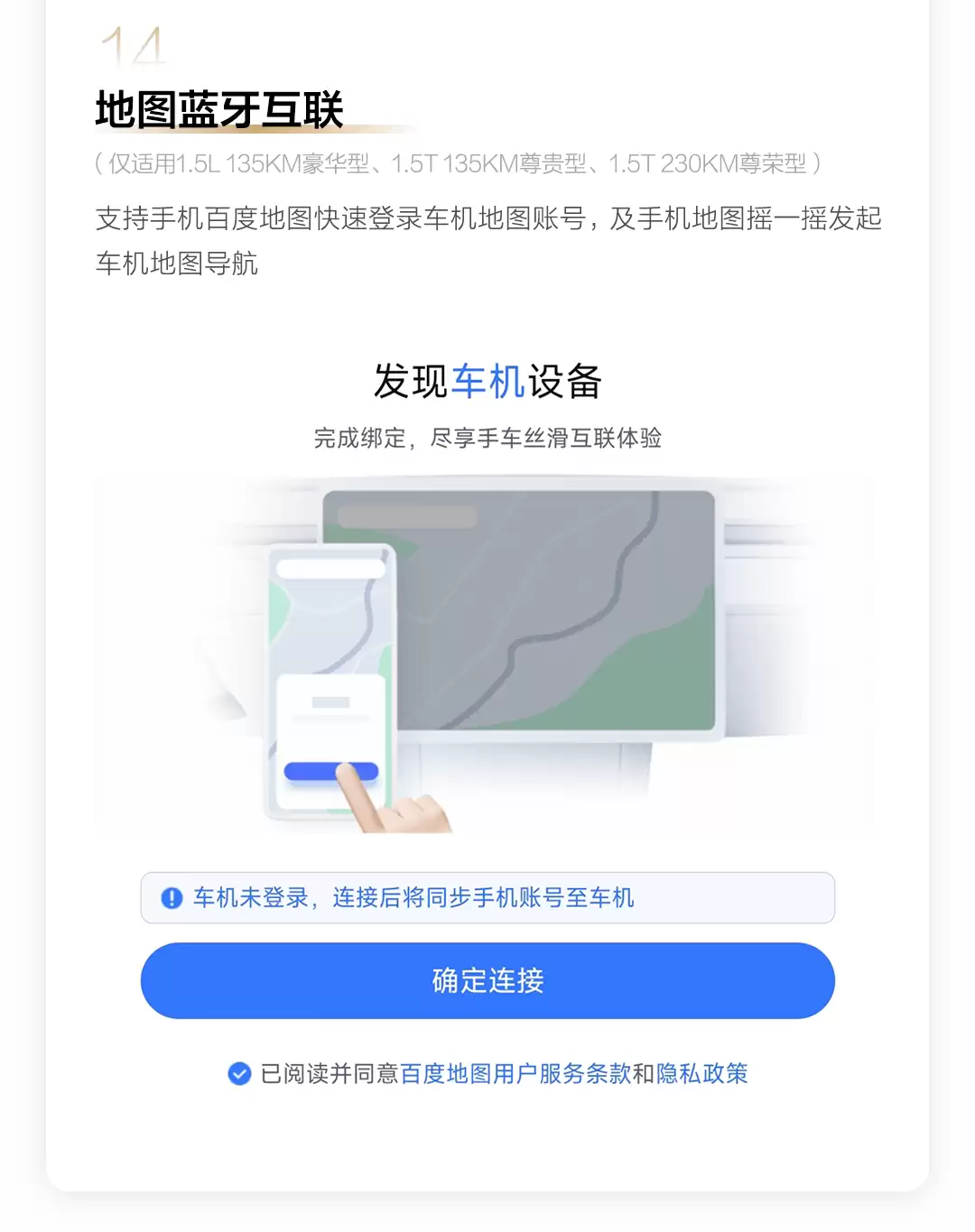
Task: Click the 车机未登录 notice banner
Action: [x=487, y=897]
